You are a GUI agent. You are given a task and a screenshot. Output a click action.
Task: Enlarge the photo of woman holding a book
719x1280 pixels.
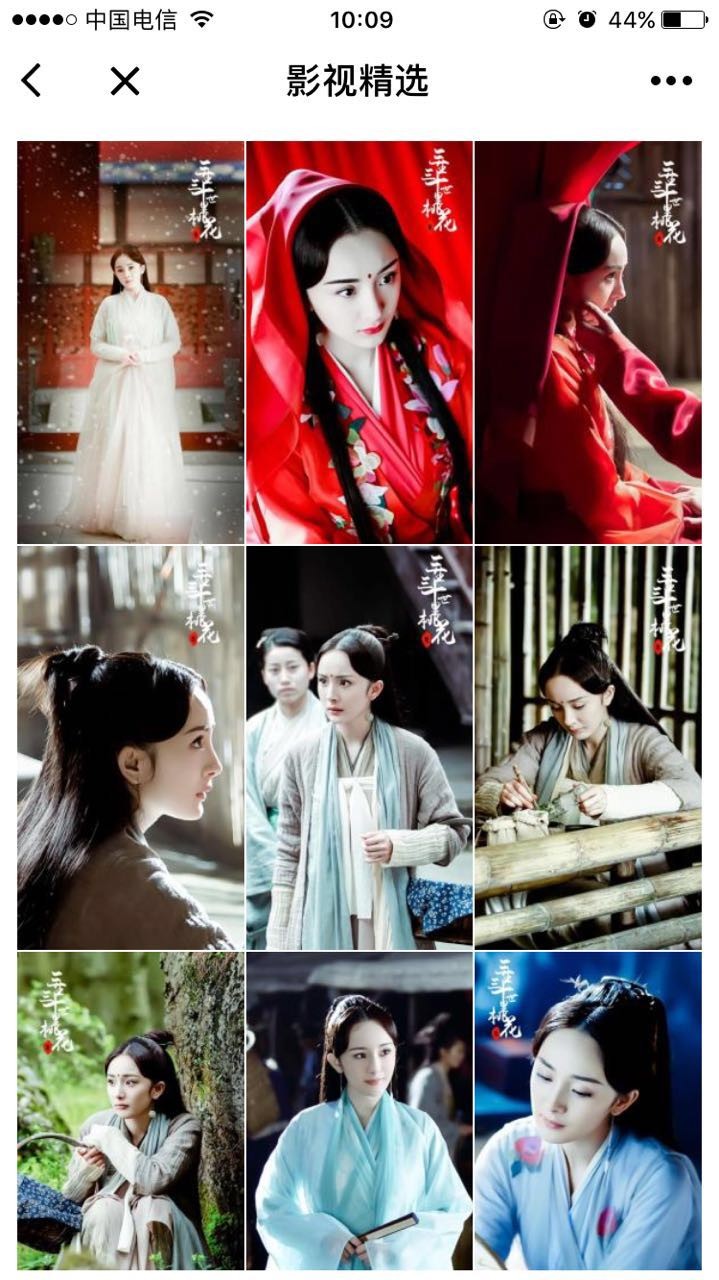click(359, 1110)
